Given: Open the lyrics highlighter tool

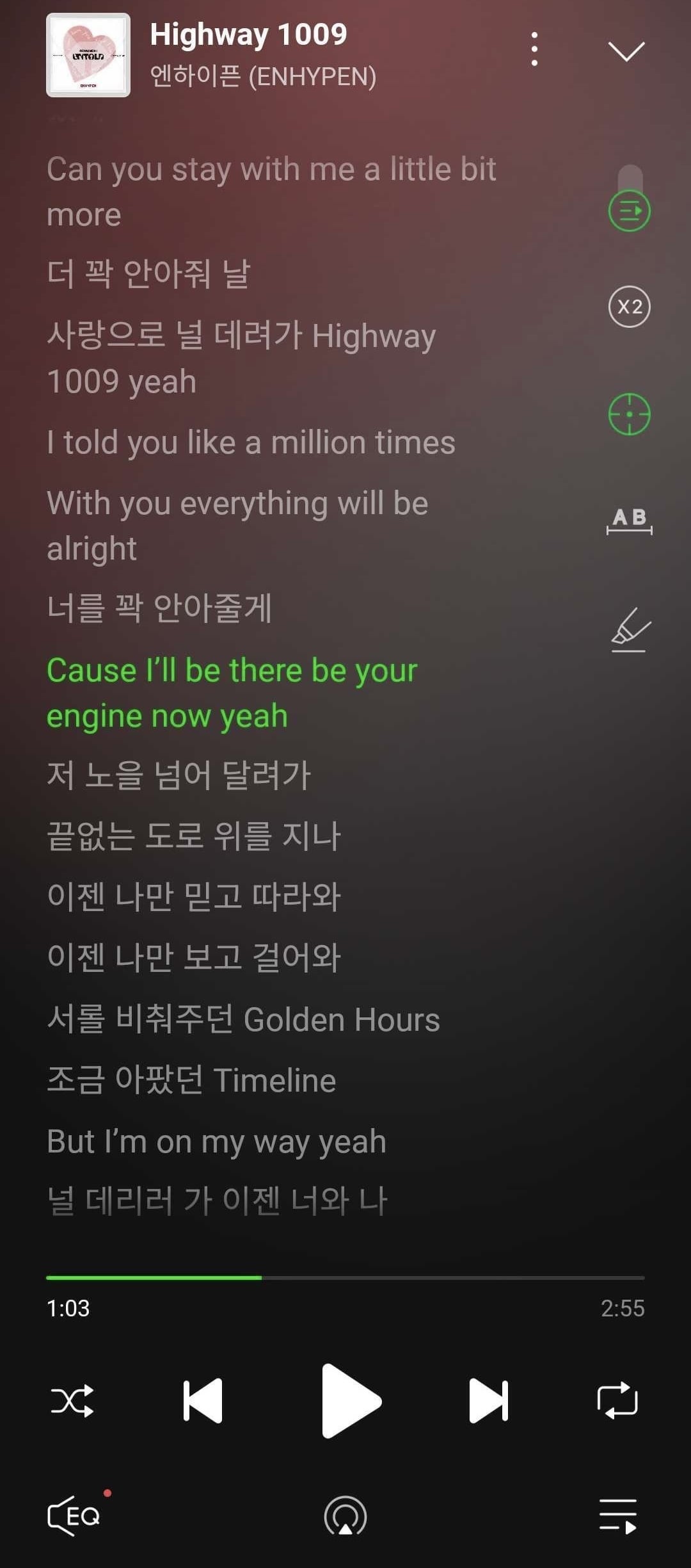Looking at the screenshot, I should [x=630, y=630].
